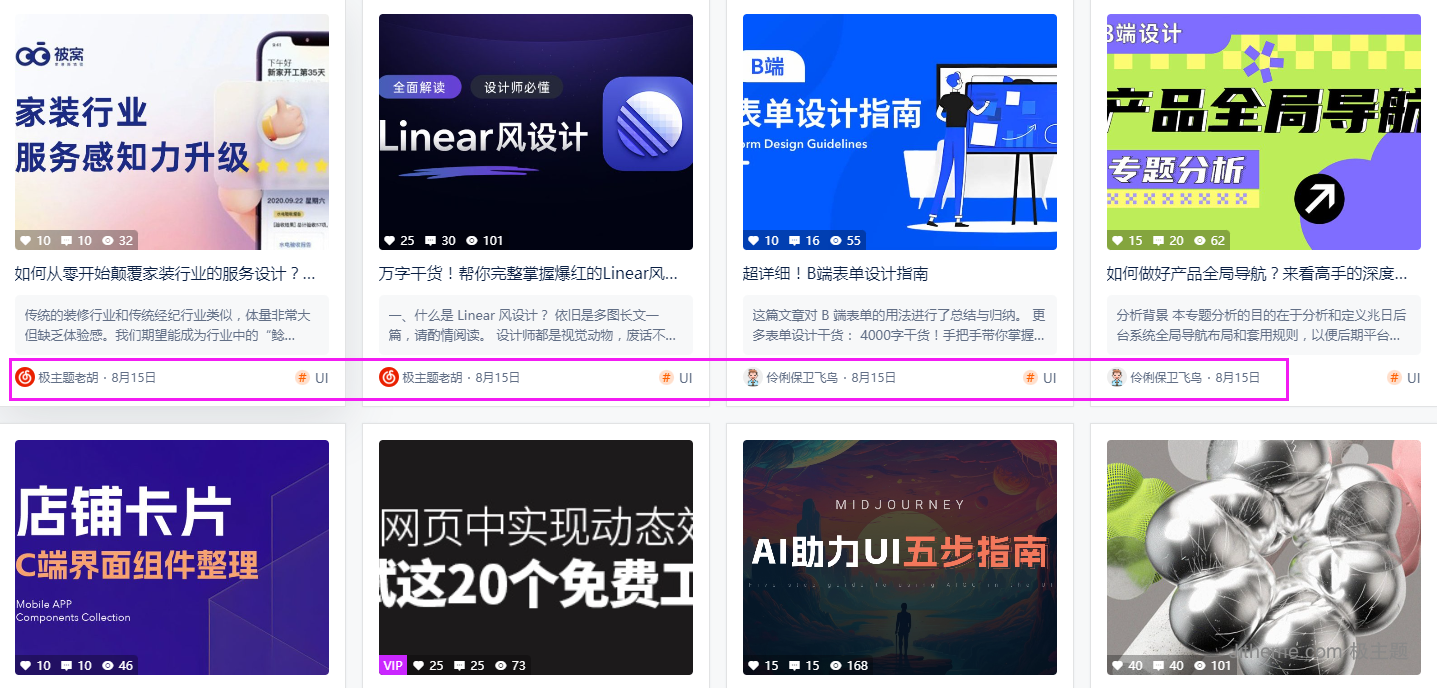View author 极主题老胡 under the 家装行业 post
This screenshot has height=688, width=1437.
point(68,378)
